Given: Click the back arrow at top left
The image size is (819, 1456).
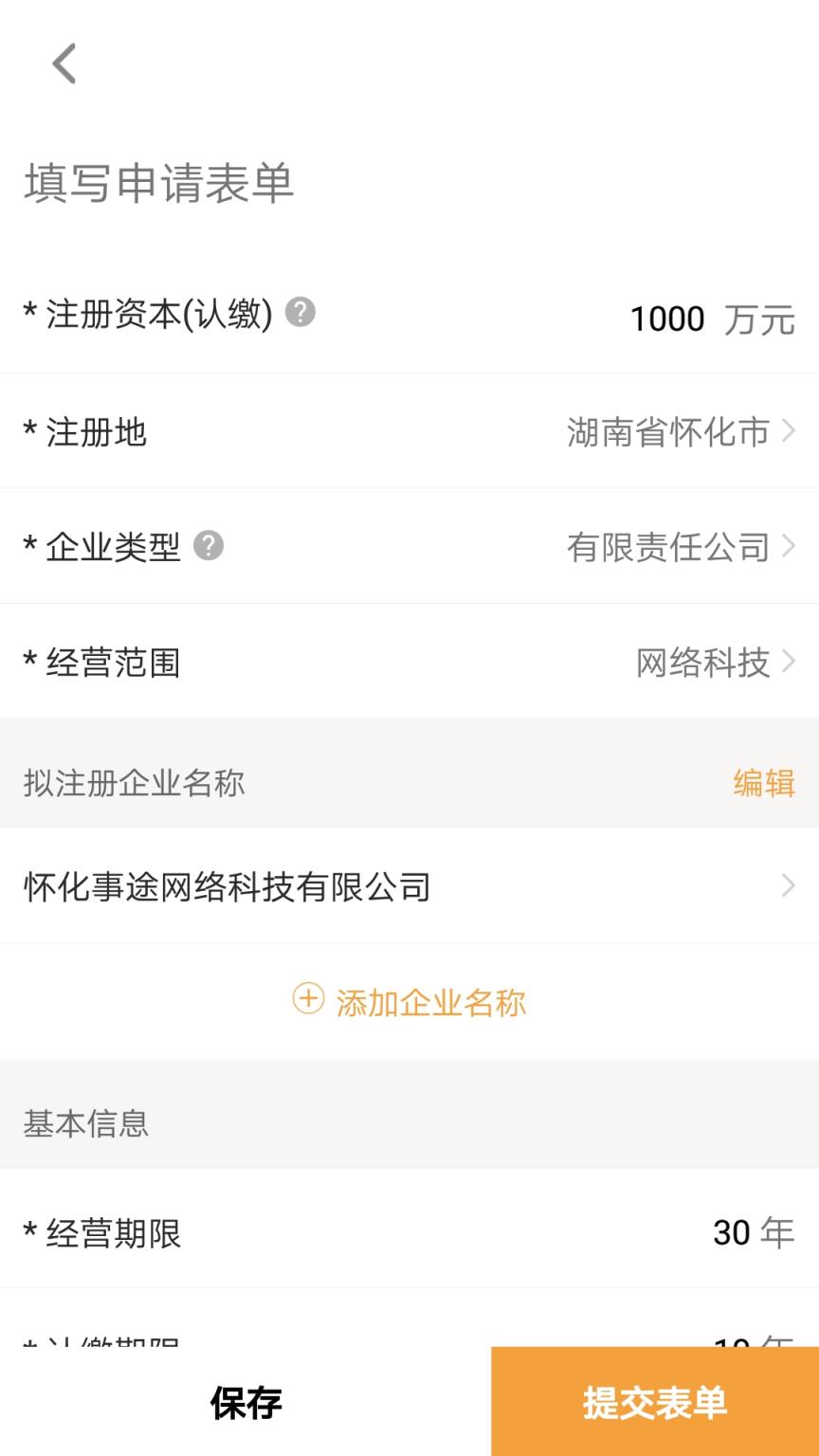Looking at the screenshot, I should (63, 63).
